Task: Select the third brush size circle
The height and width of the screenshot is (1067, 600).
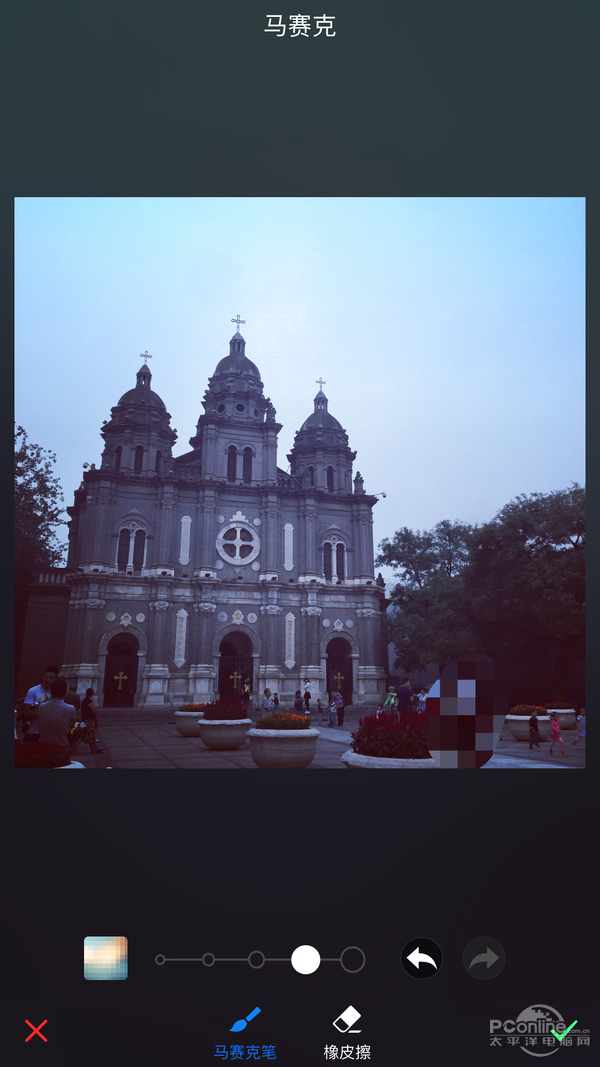Action: tap(256, 959)
